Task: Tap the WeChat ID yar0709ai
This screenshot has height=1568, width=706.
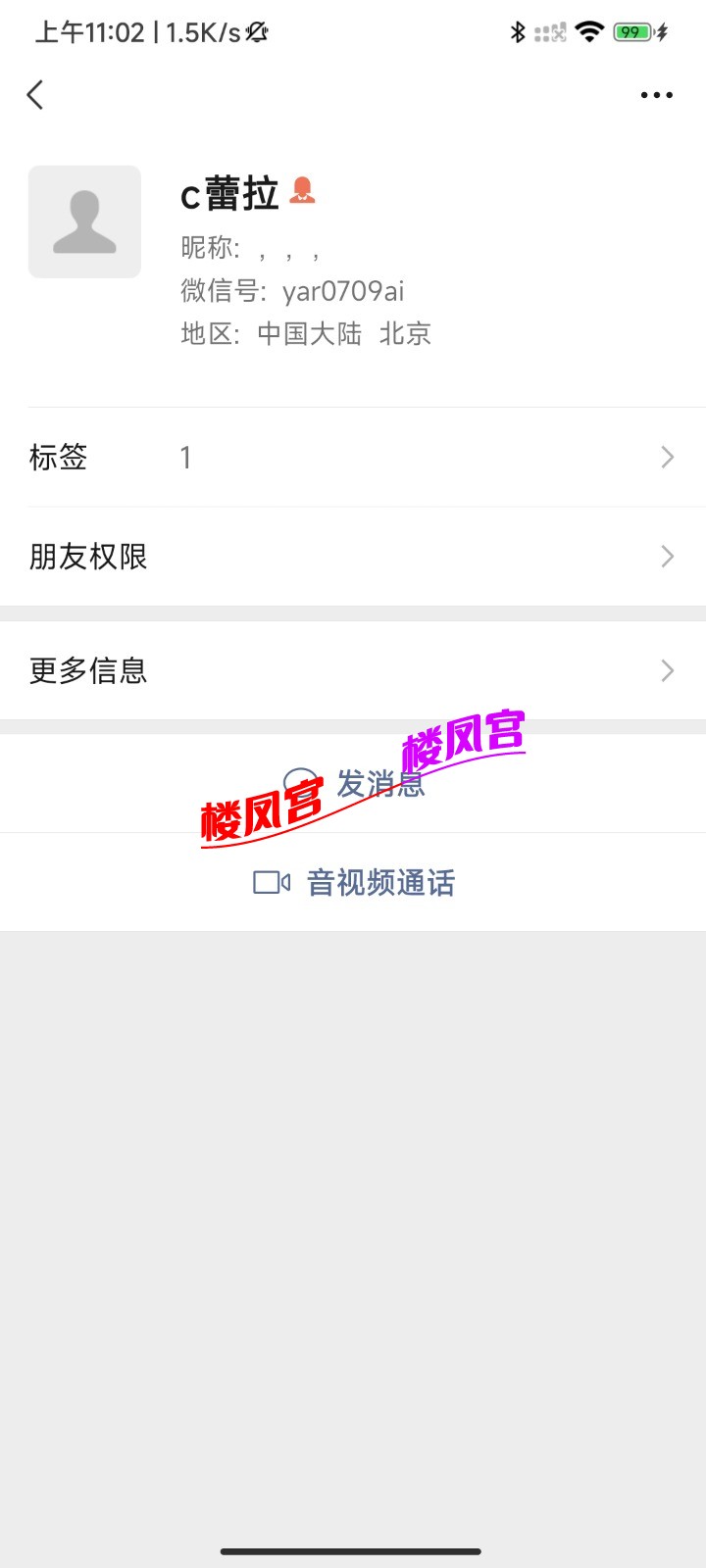Action: [345, 290]
